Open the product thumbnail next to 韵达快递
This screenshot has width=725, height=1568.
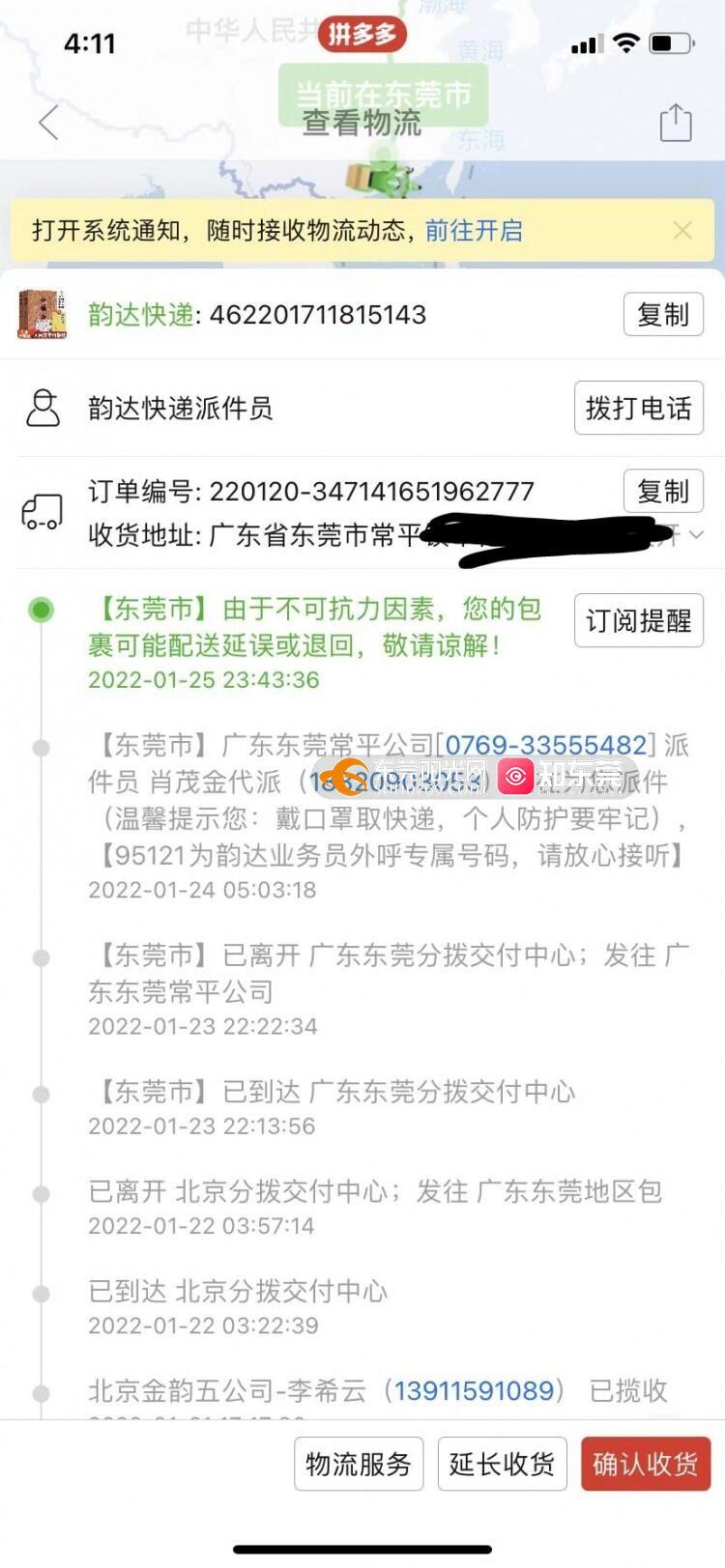tap(43, 315)
